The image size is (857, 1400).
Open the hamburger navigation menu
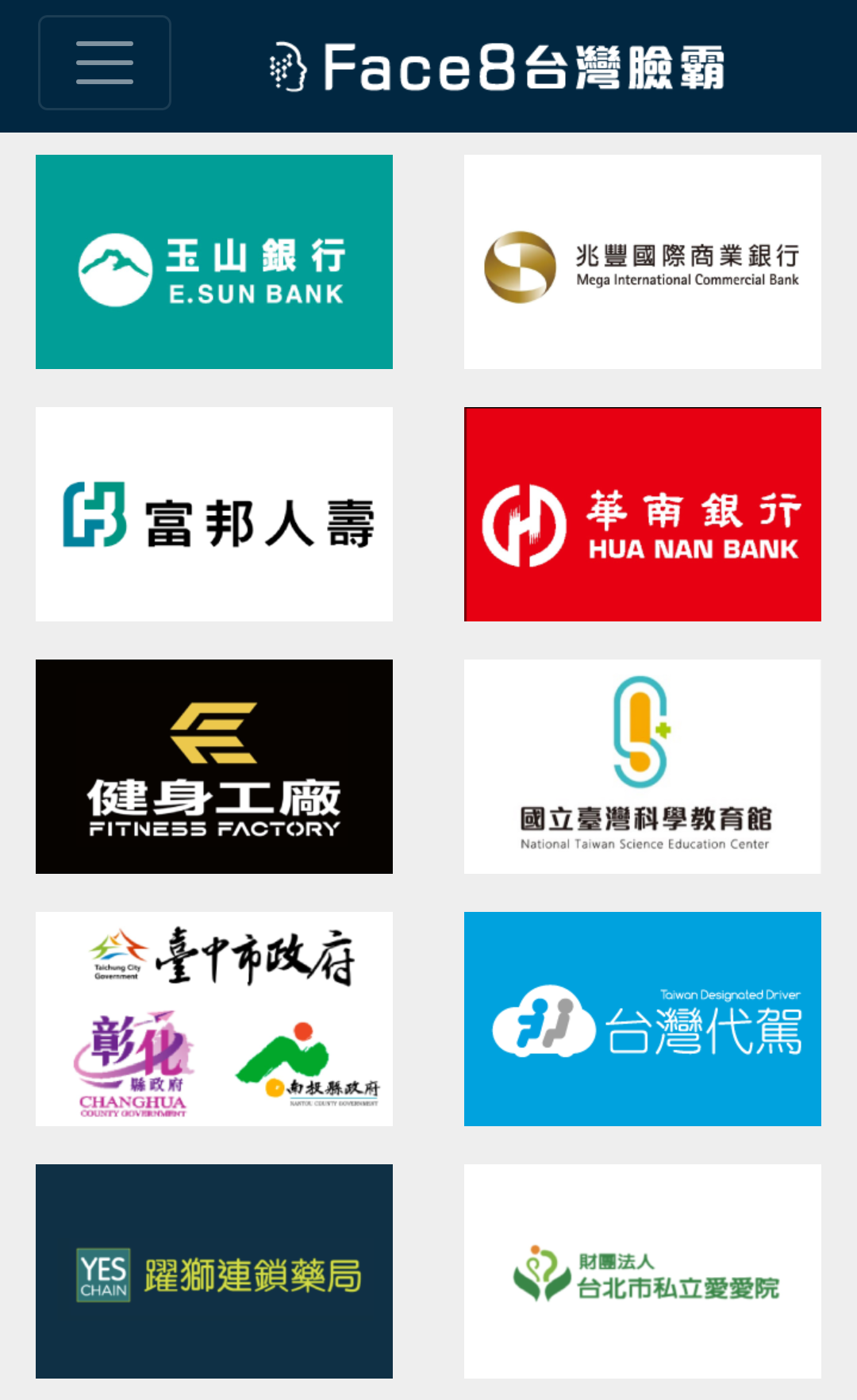click(105, 63)
